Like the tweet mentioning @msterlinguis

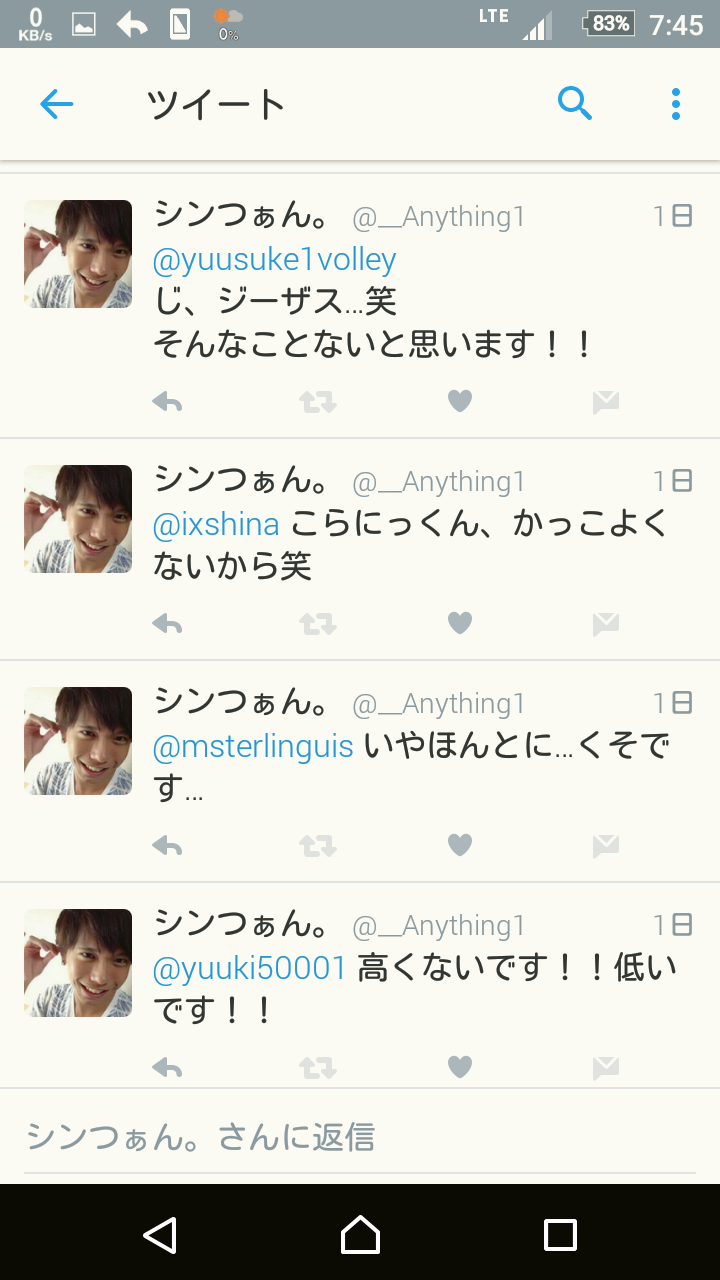click(459, 846)
